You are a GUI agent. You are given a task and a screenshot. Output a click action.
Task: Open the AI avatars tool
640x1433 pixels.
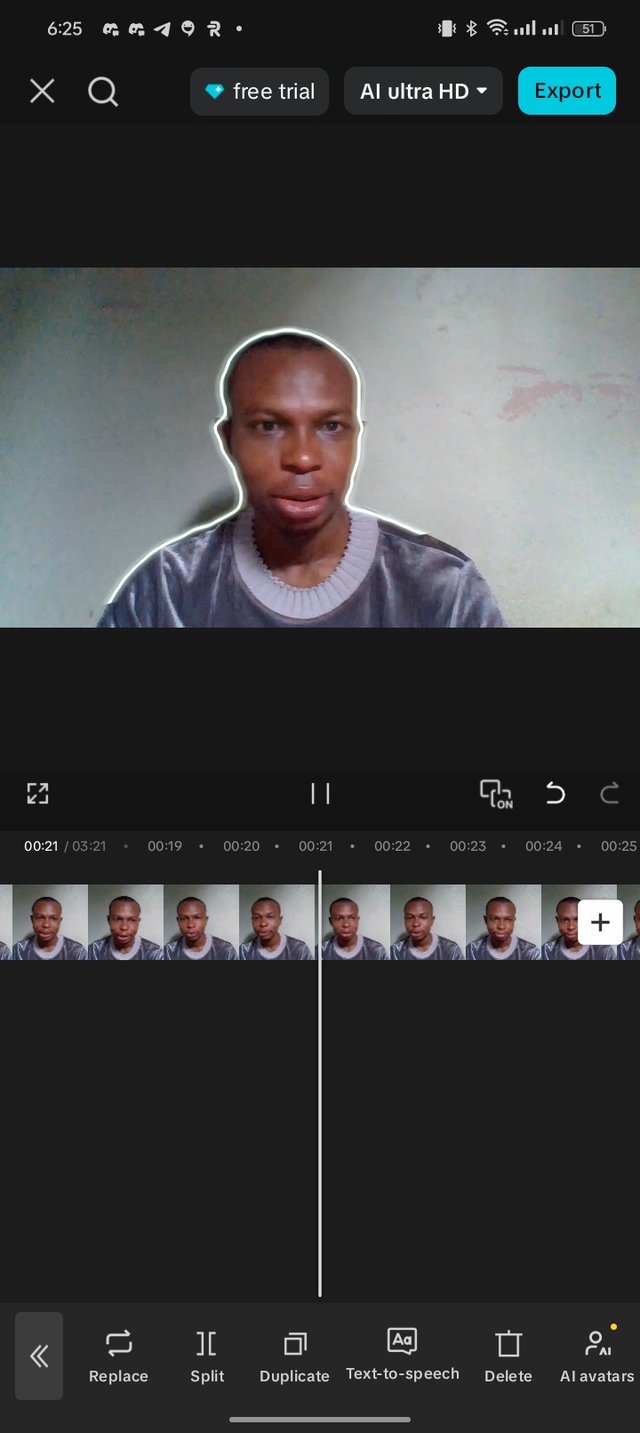tap(597, 1356)
